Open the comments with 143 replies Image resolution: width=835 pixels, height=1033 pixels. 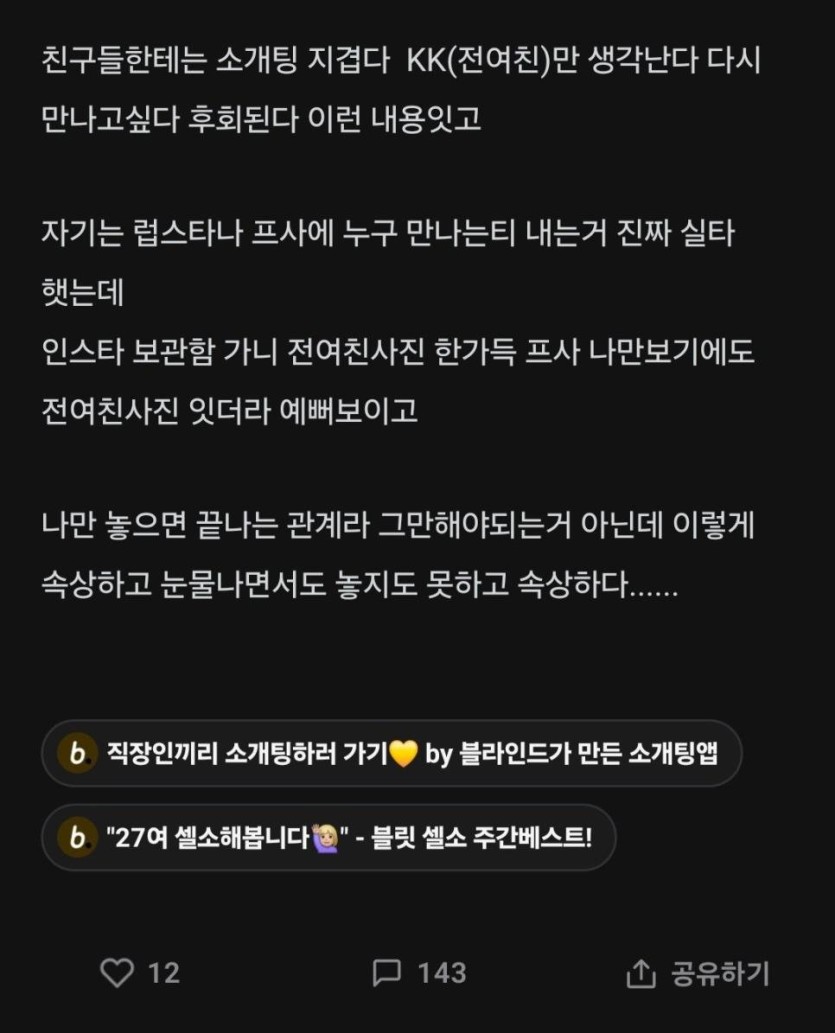[418, 972]
